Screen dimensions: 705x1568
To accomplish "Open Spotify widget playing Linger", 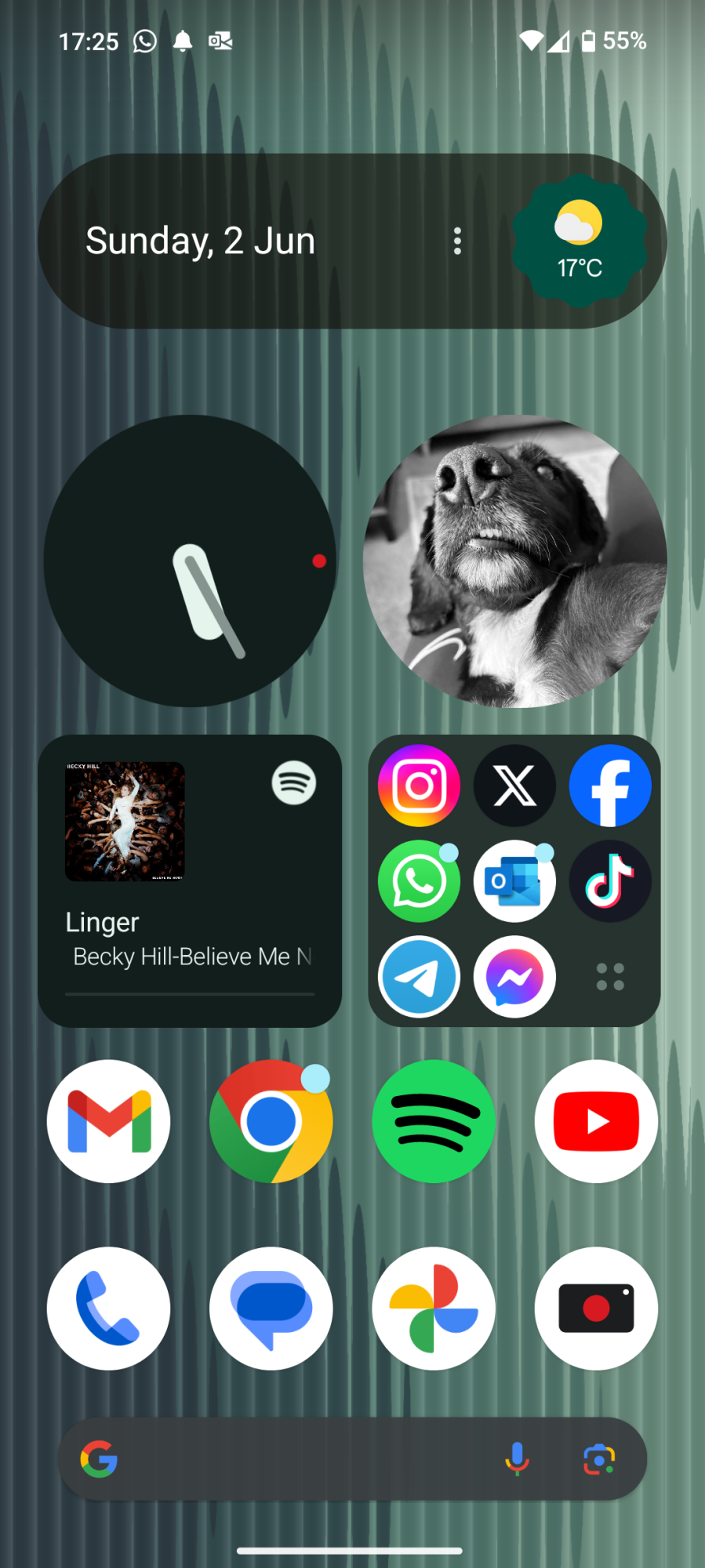I will (x=190, y=880).
